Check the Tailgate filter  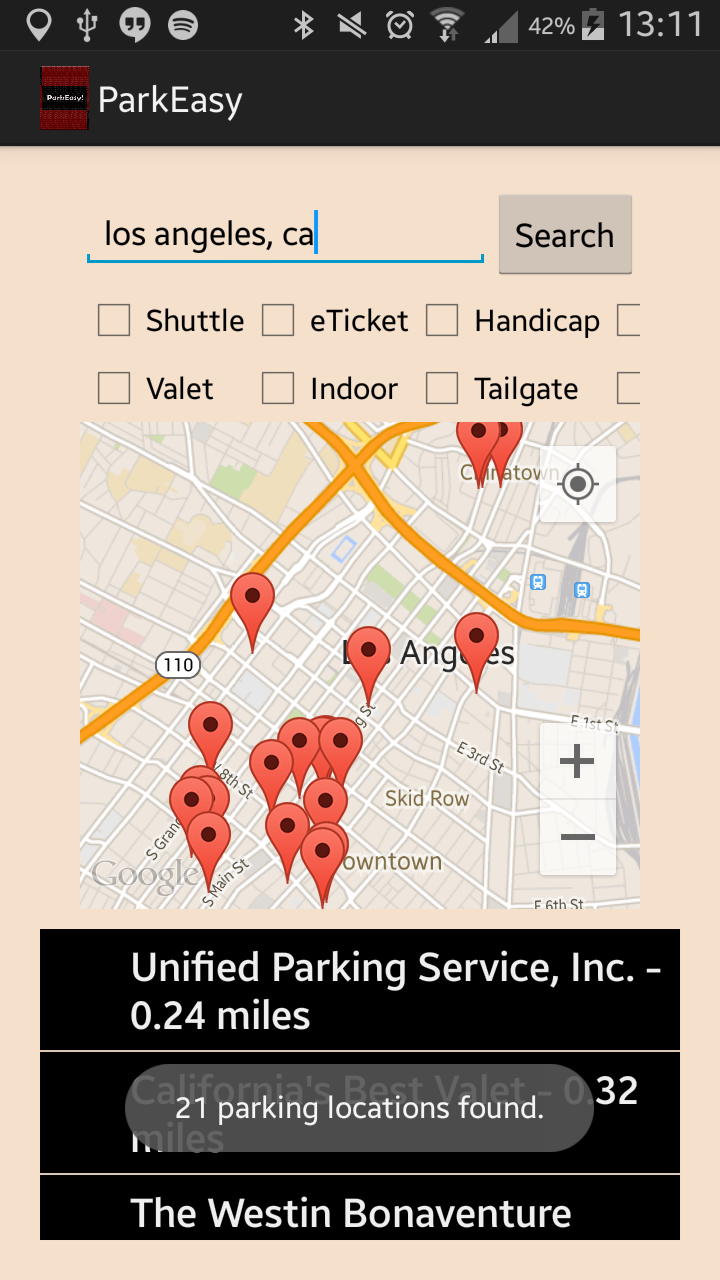pyautogui.click(x=442, y=388)
